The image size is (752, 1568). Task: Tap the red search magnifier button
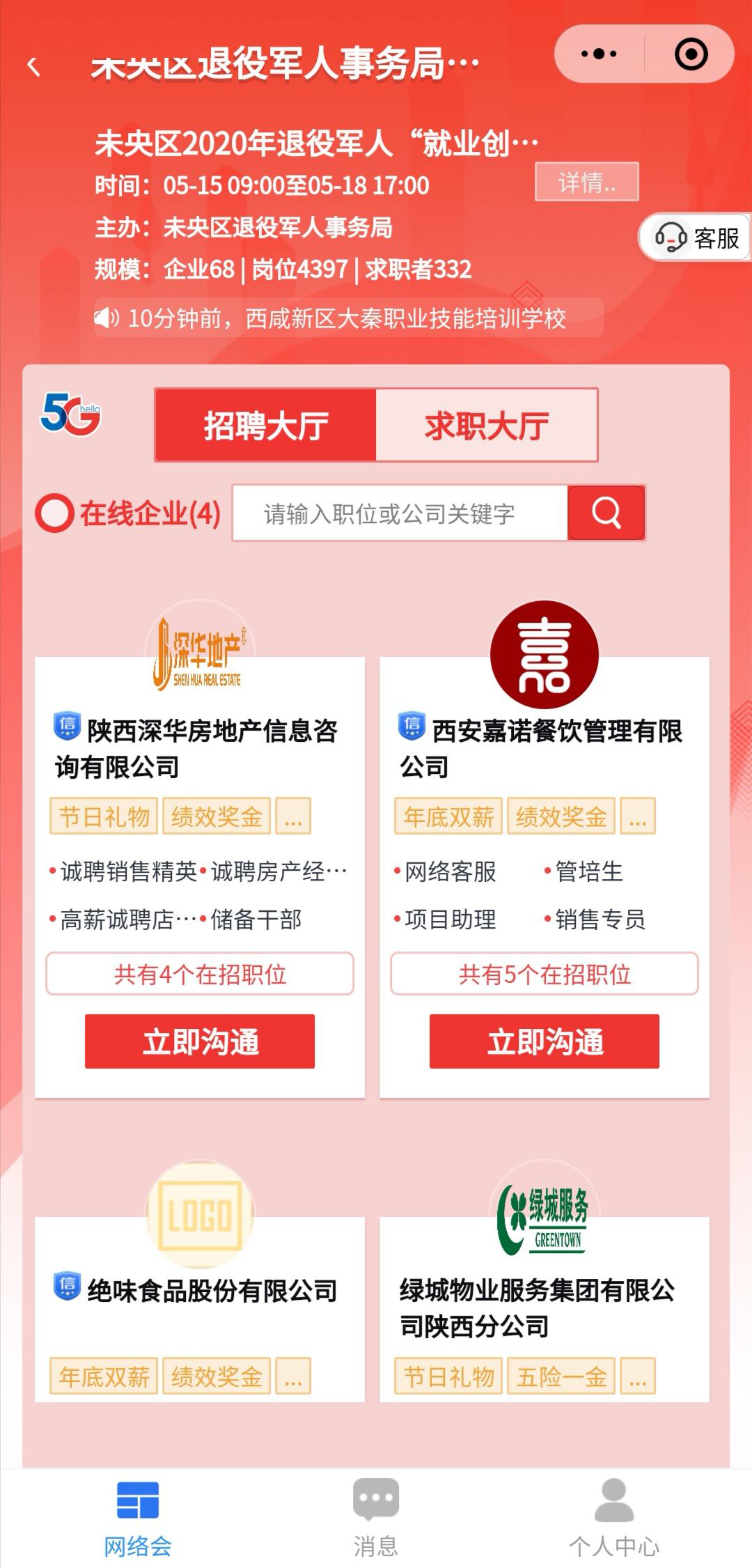point(606,513)
